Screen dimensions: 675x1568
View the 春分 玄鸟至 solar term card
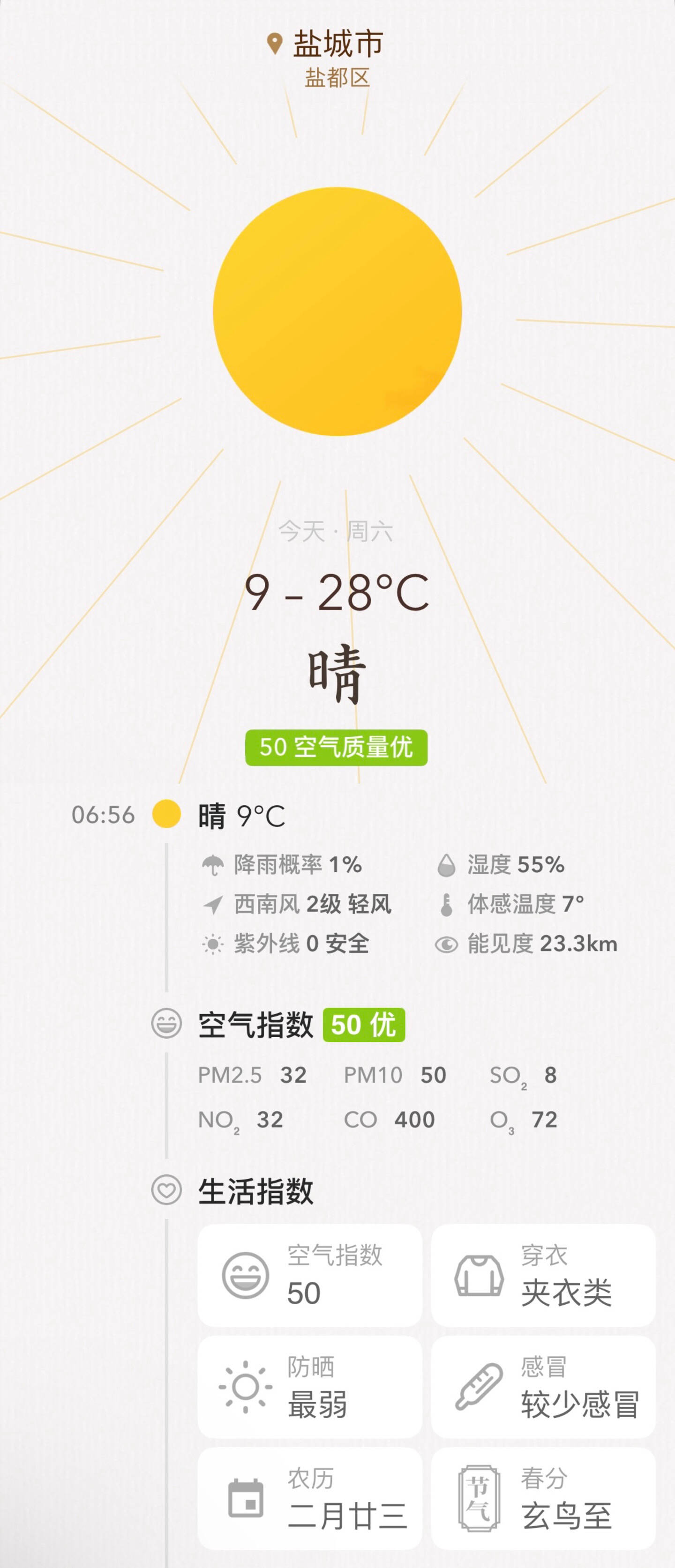[543, 1498]
